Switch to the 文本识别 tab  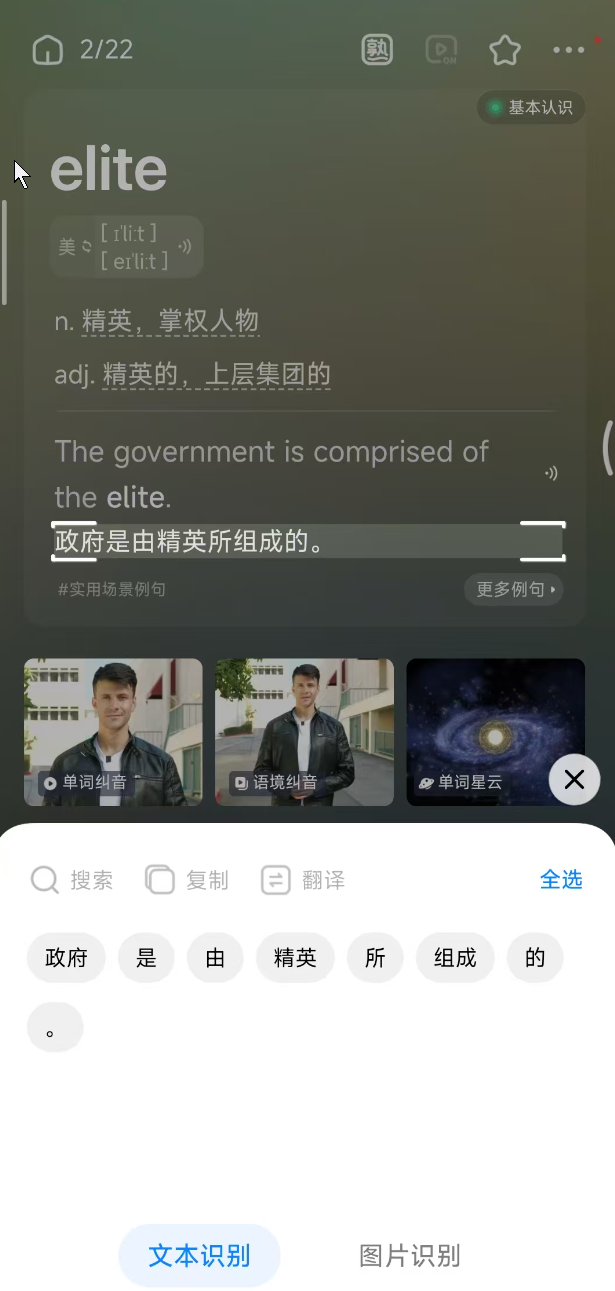pos(199,1256)
